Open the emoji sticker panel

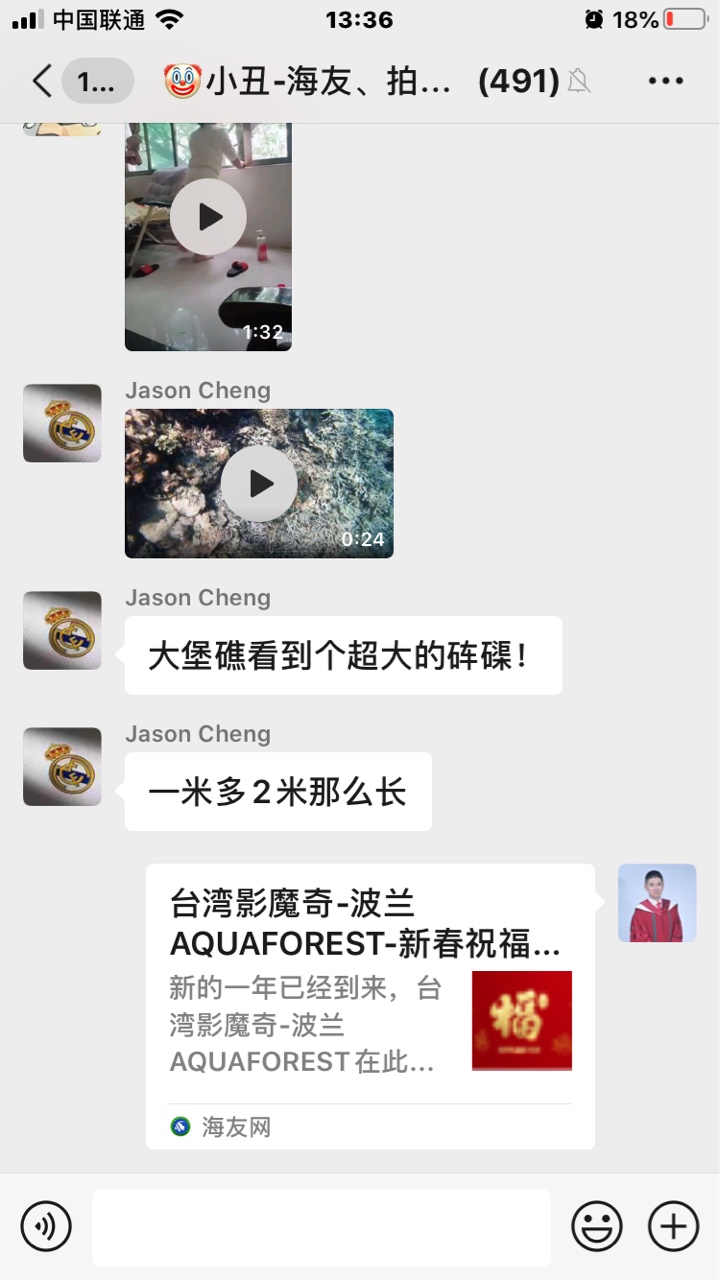597,1227
